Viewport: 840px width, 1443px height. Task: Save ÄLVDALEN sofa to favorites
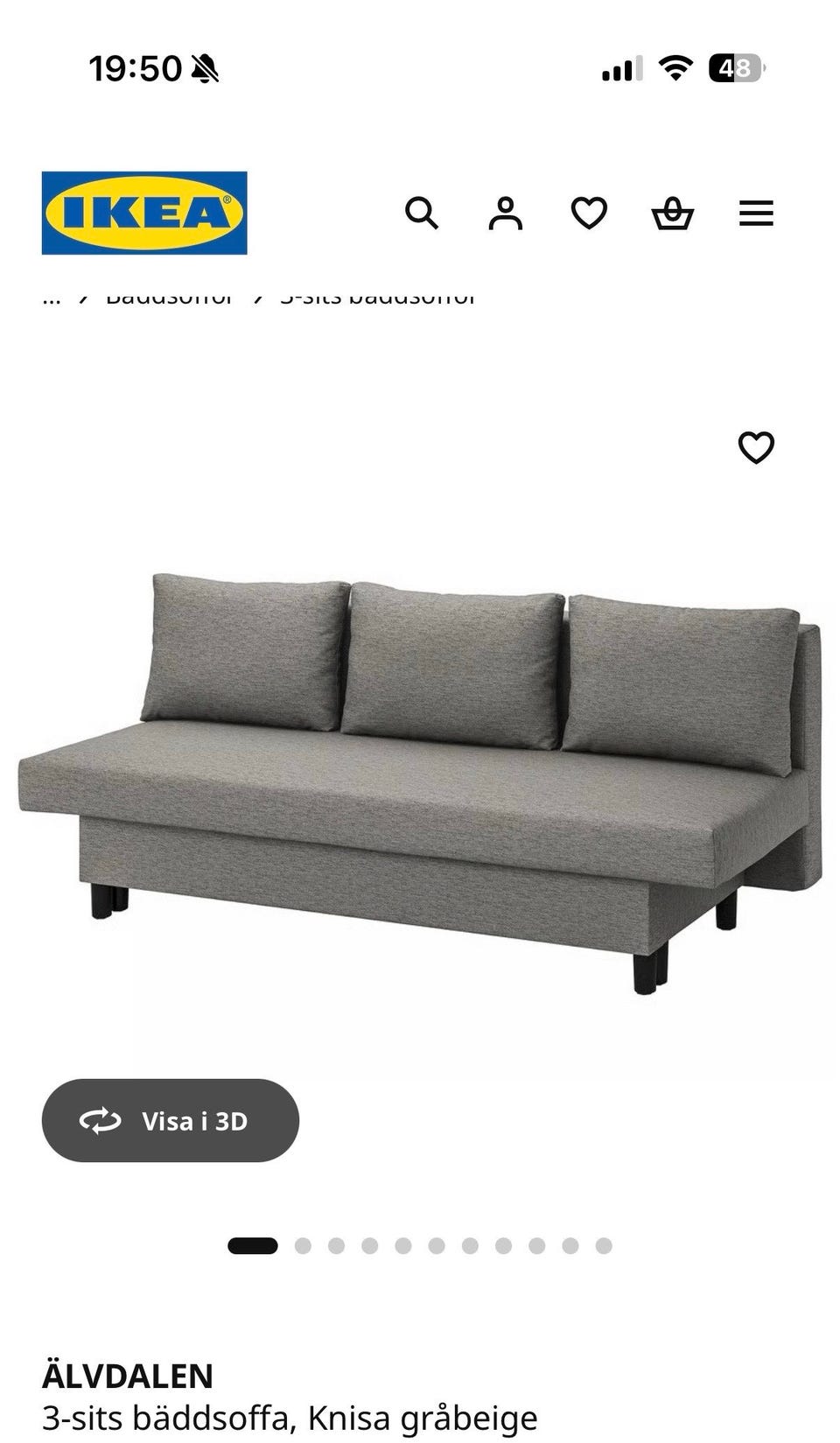(x=756, y=448)
